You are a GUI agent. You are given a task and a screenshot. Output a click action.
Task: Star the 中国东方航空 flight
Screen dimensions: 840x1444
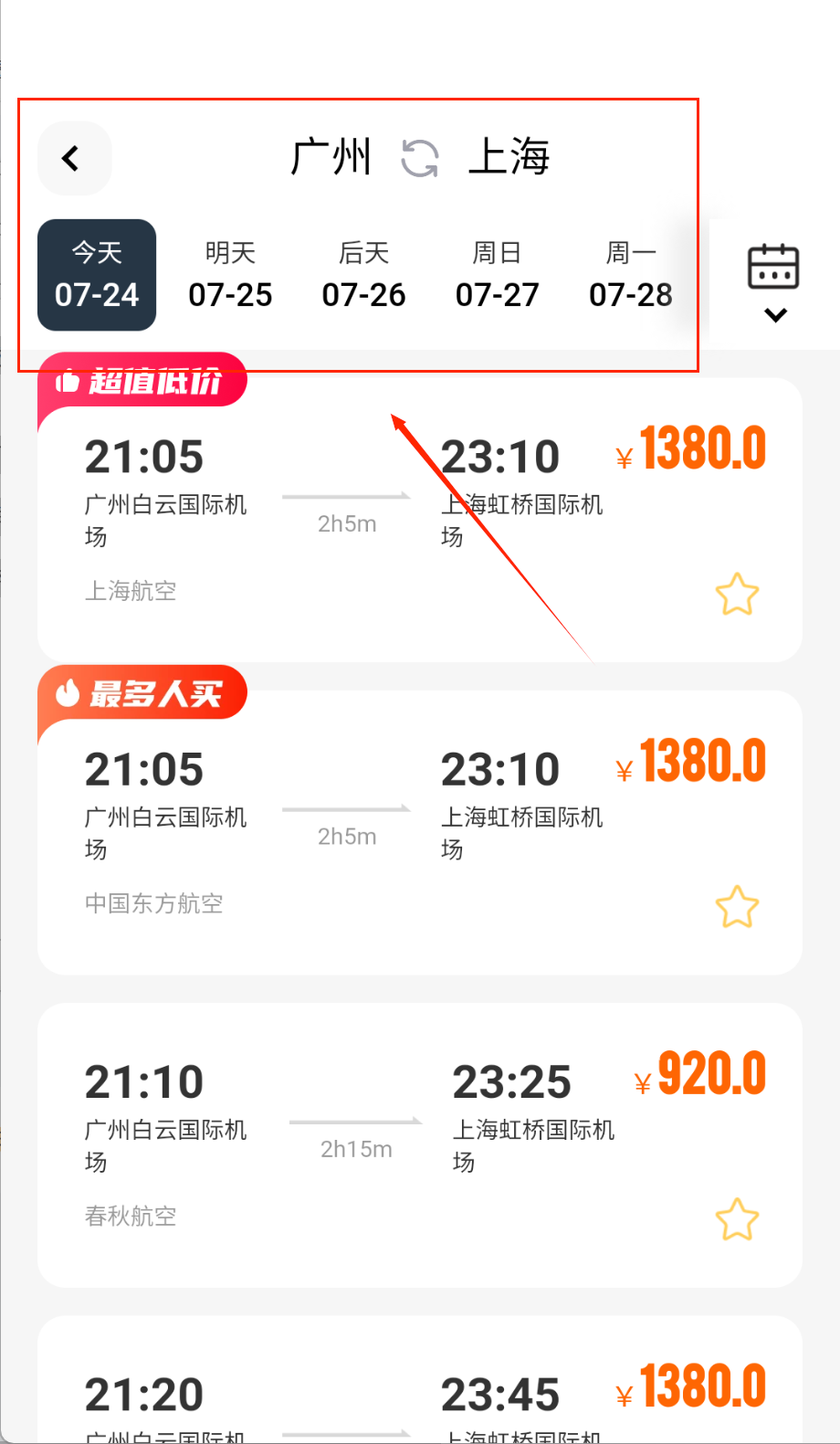pos(737,907)
